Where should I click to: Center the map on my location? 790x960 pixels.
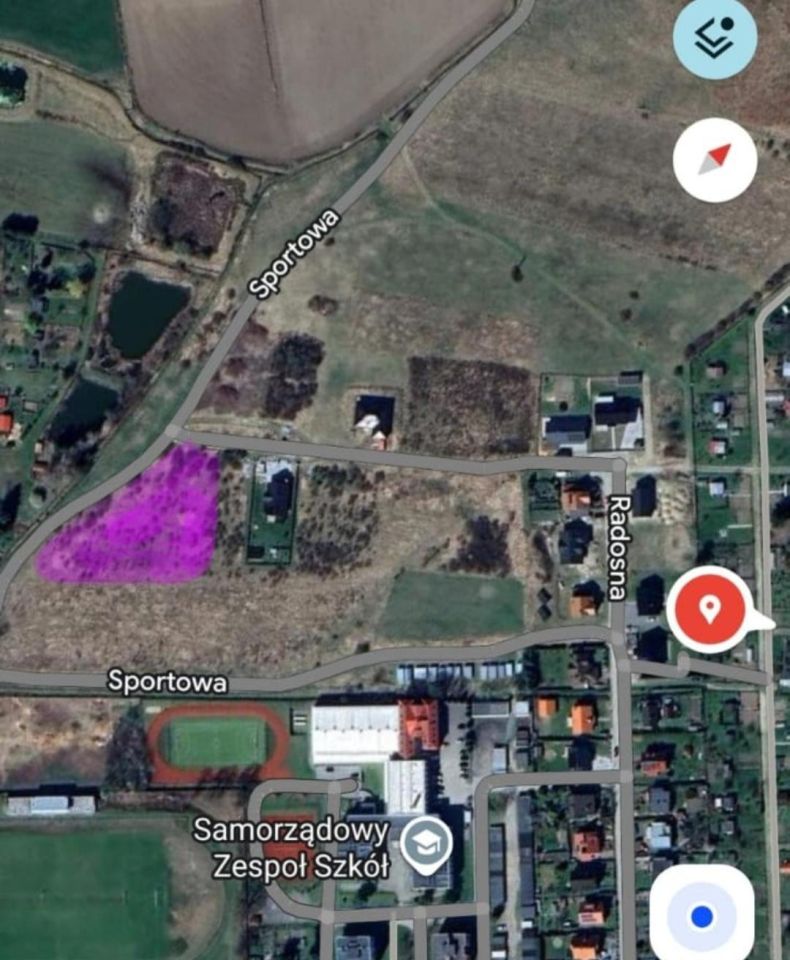click(x=702, y=915)
